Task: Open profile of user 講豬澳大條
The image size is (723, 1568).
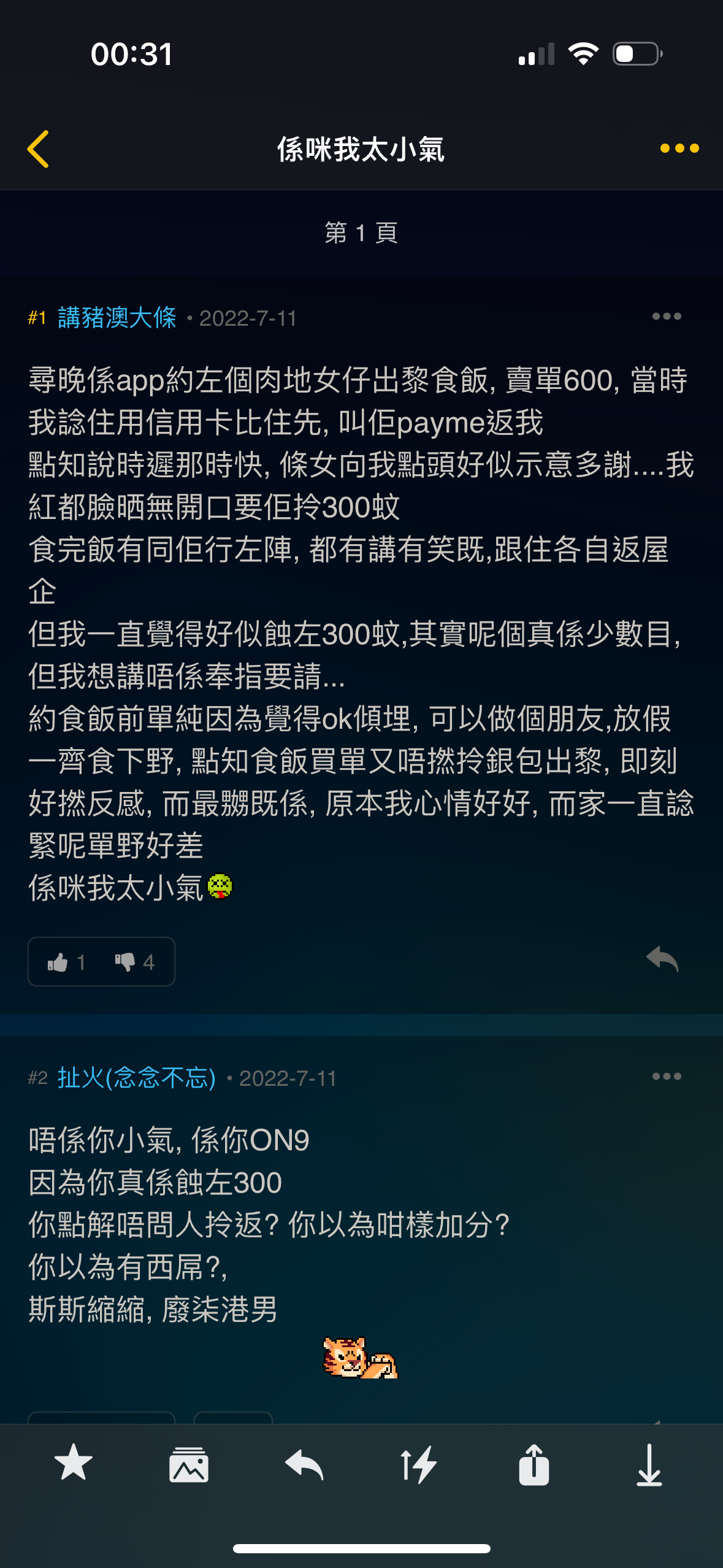Action: [118, 318]
